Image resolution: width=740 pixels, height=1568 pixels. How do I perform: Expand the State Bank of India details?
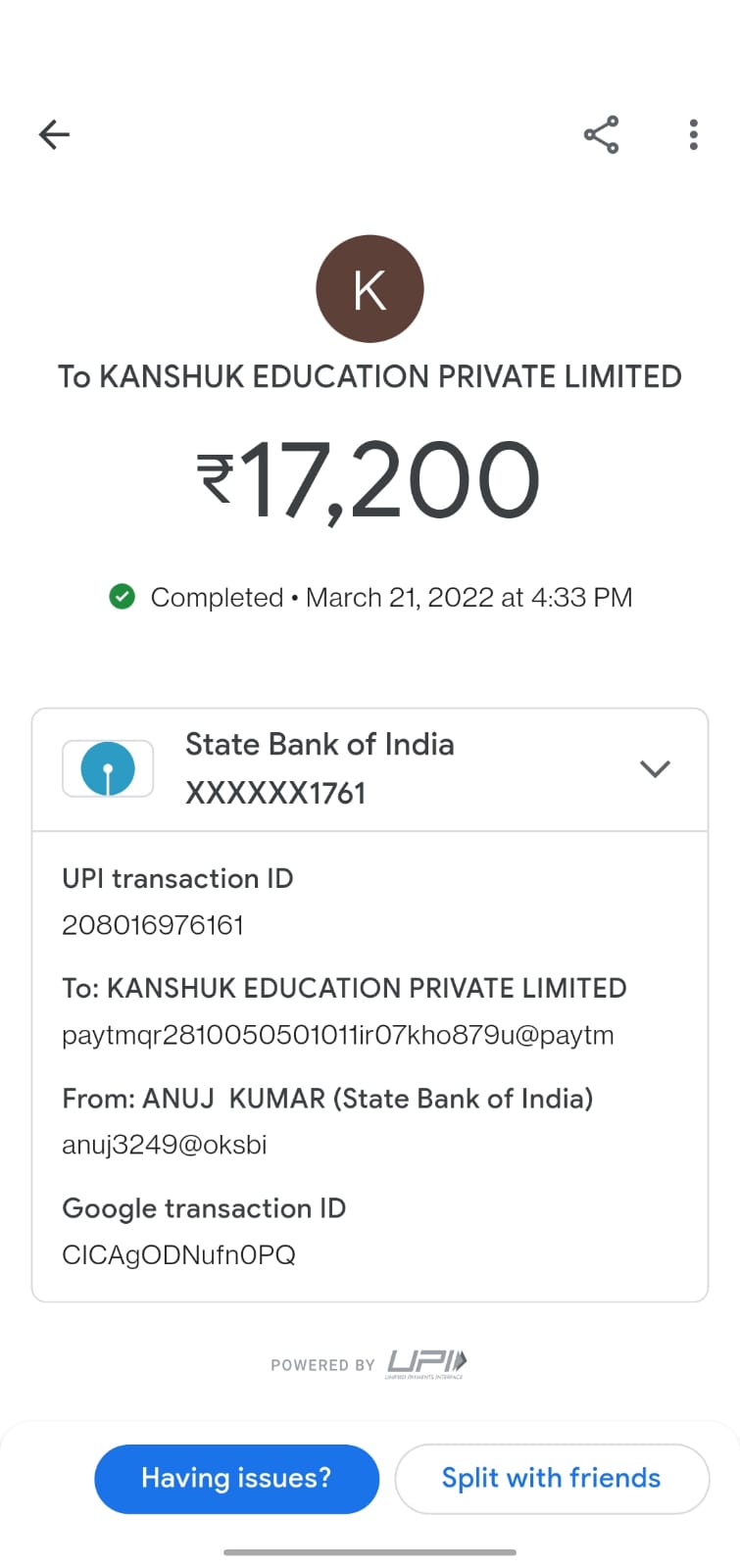tap(654, 768)
